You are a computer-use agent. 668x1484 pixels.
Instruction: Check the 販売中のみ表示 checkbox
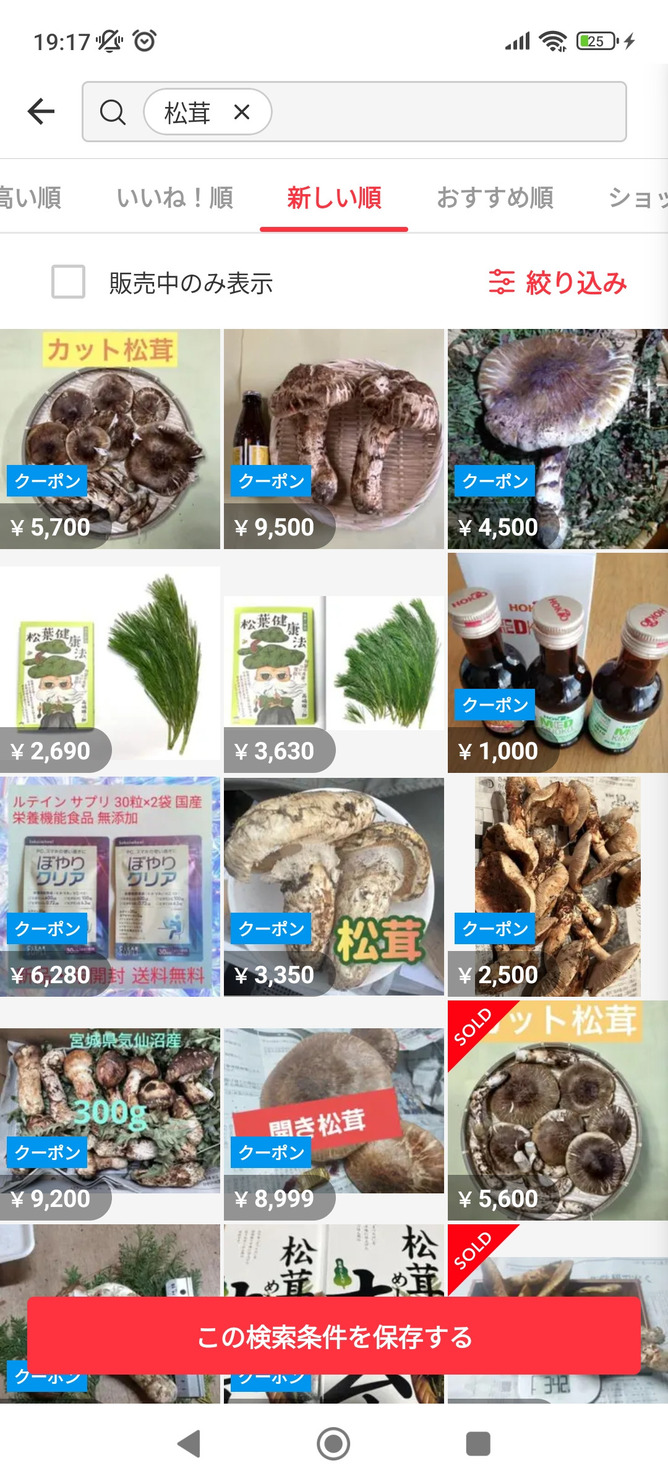[x=68, y=283]
